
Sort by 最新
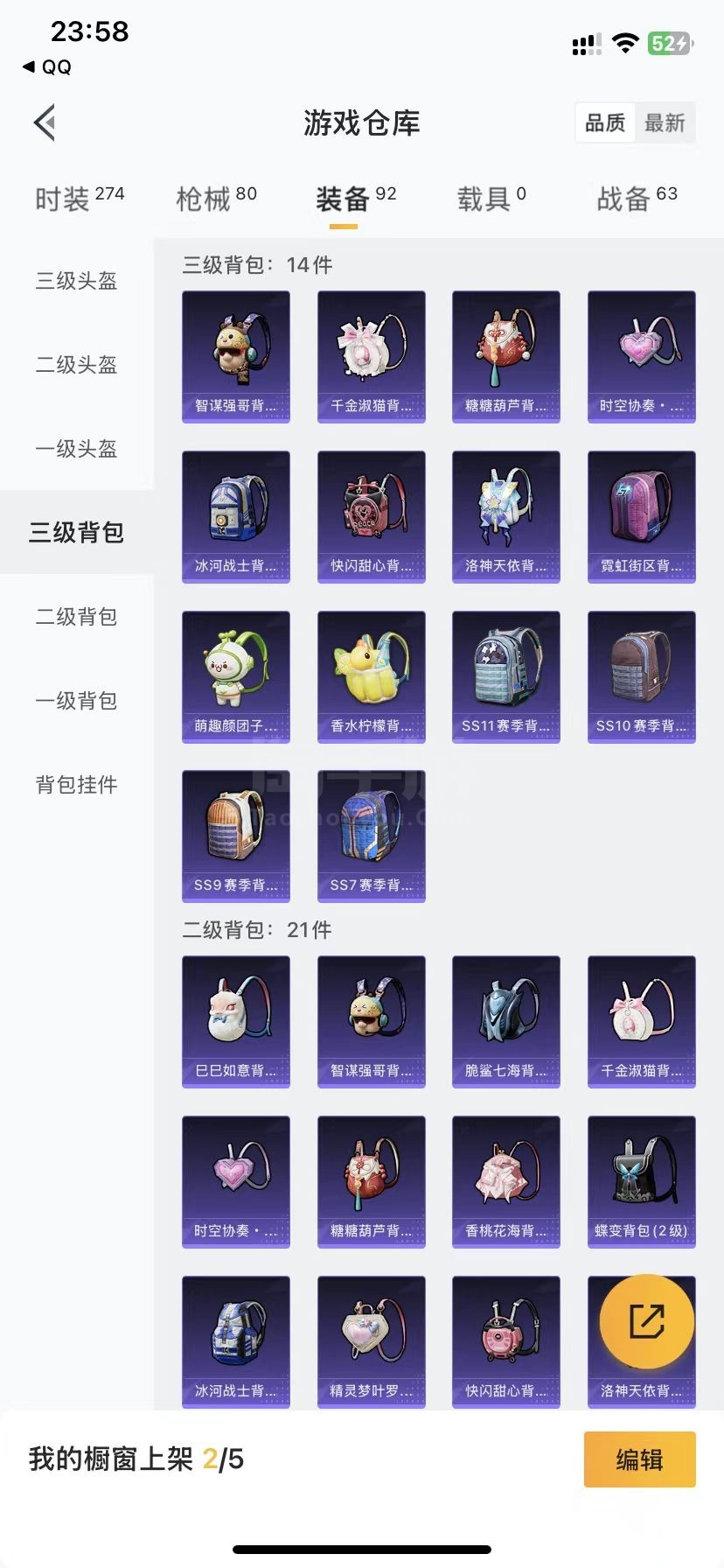coord(665,122)
